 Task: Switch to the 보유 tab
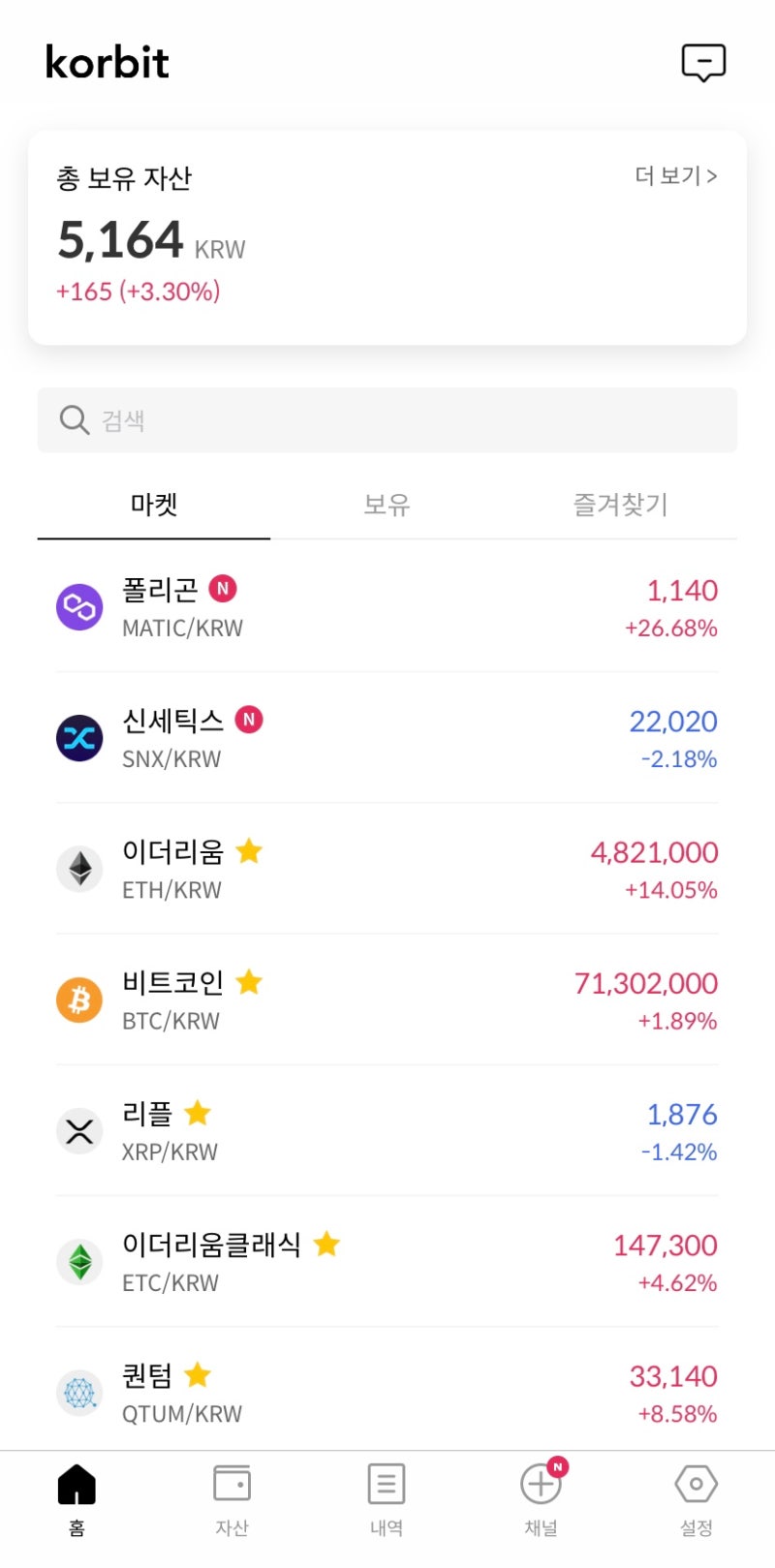387,505
